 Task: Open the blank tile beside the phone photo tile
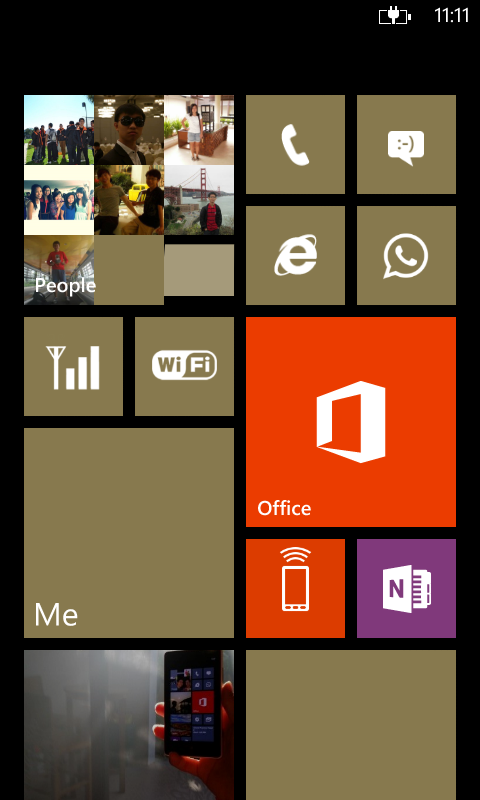click(x=351, y=725)
